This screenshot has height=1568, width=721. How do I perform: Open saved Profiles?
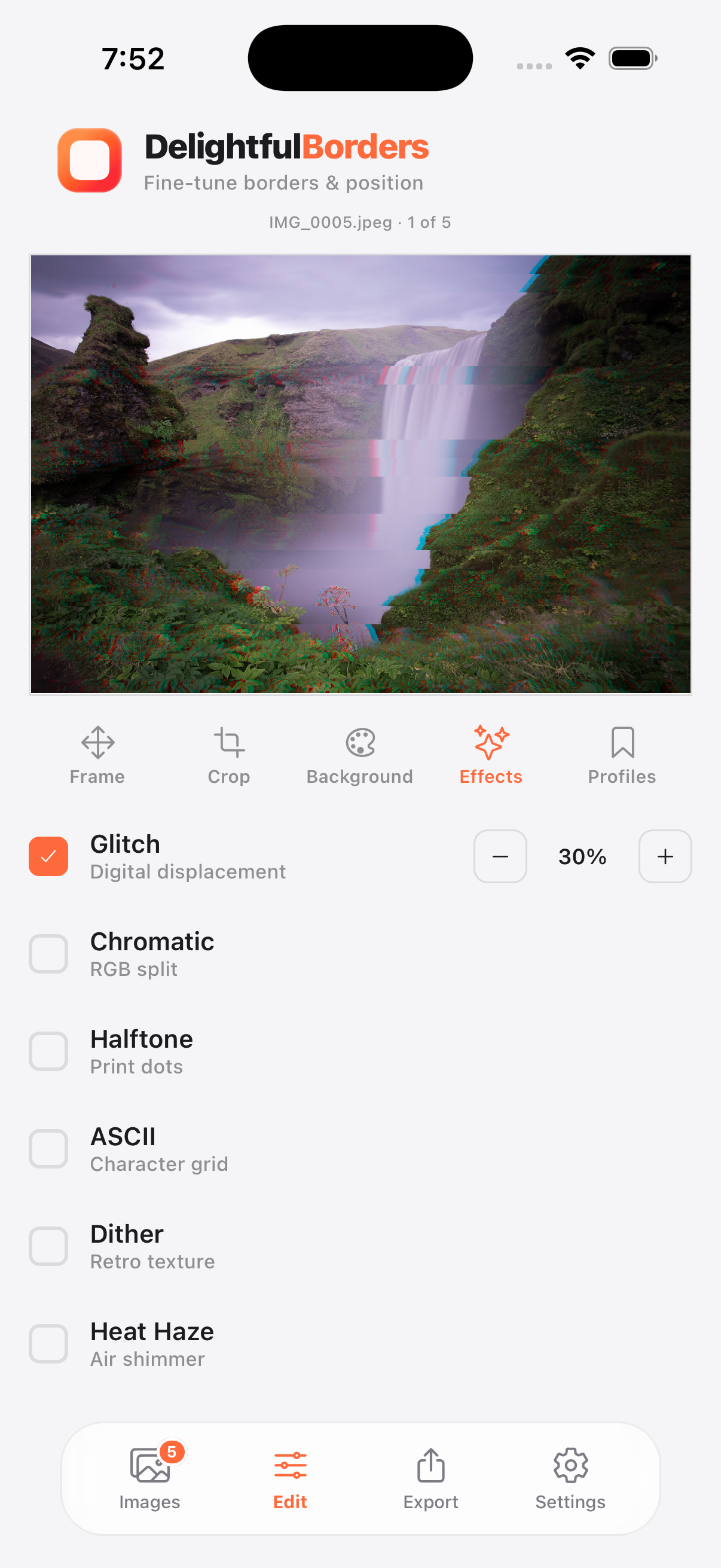click(622, 755)
